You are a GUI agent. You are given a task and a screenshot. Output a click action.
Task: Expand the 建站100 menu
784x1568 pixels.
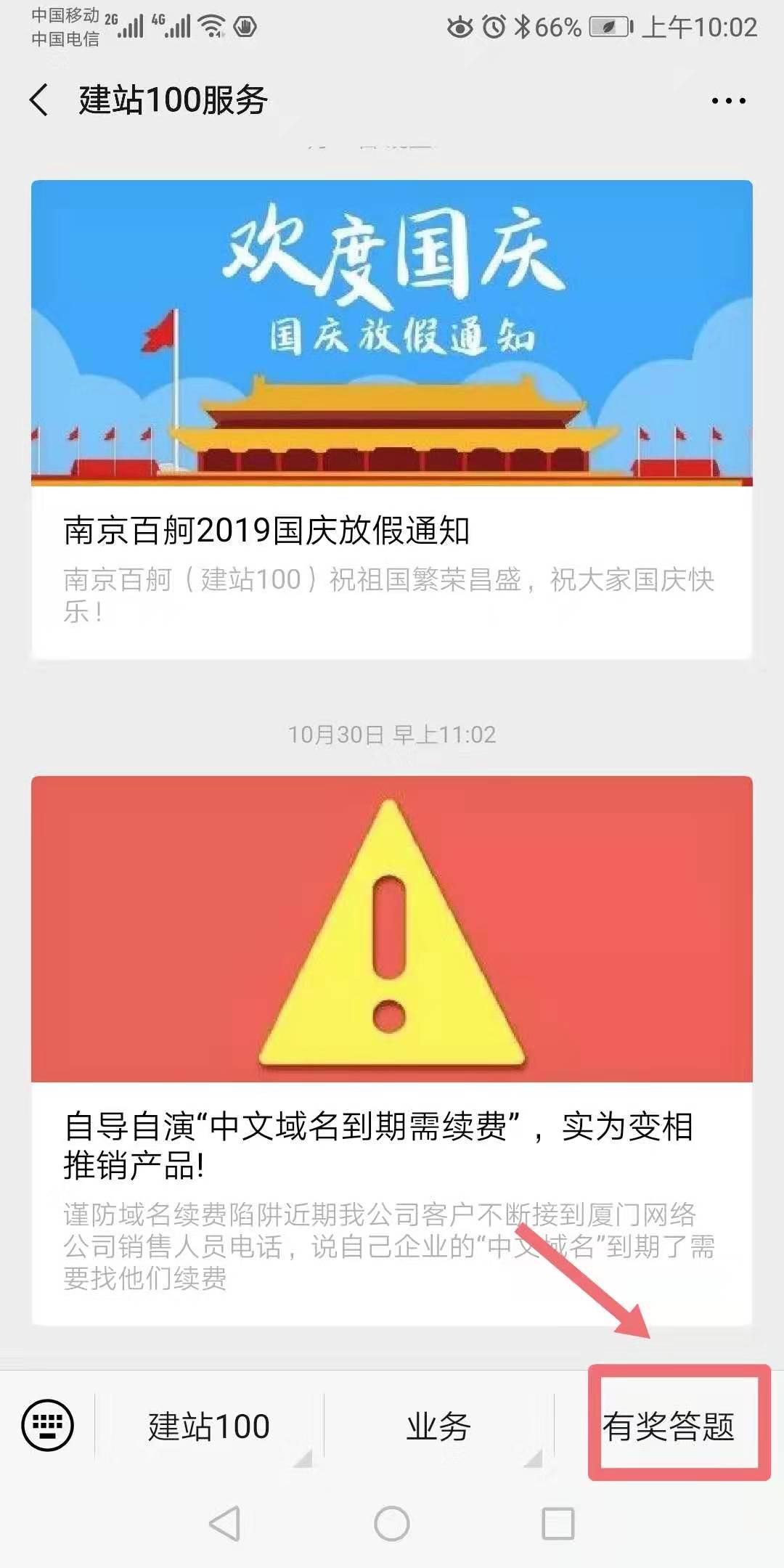pyautogui.click(x=209, y=1426)
